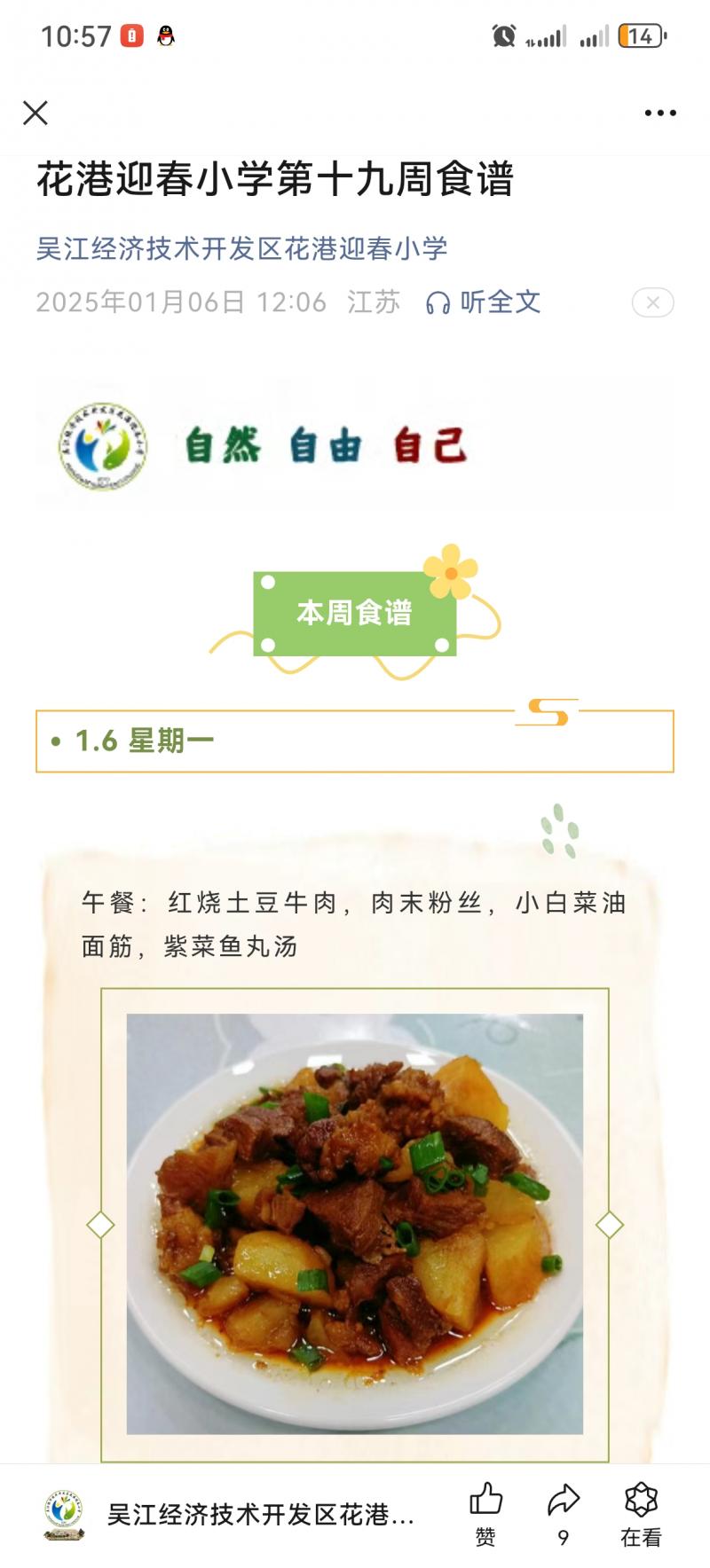
Task: View the 红烧土豆牛肉 dish photo
Action: pyautogui.click(x=355, y=1224)
